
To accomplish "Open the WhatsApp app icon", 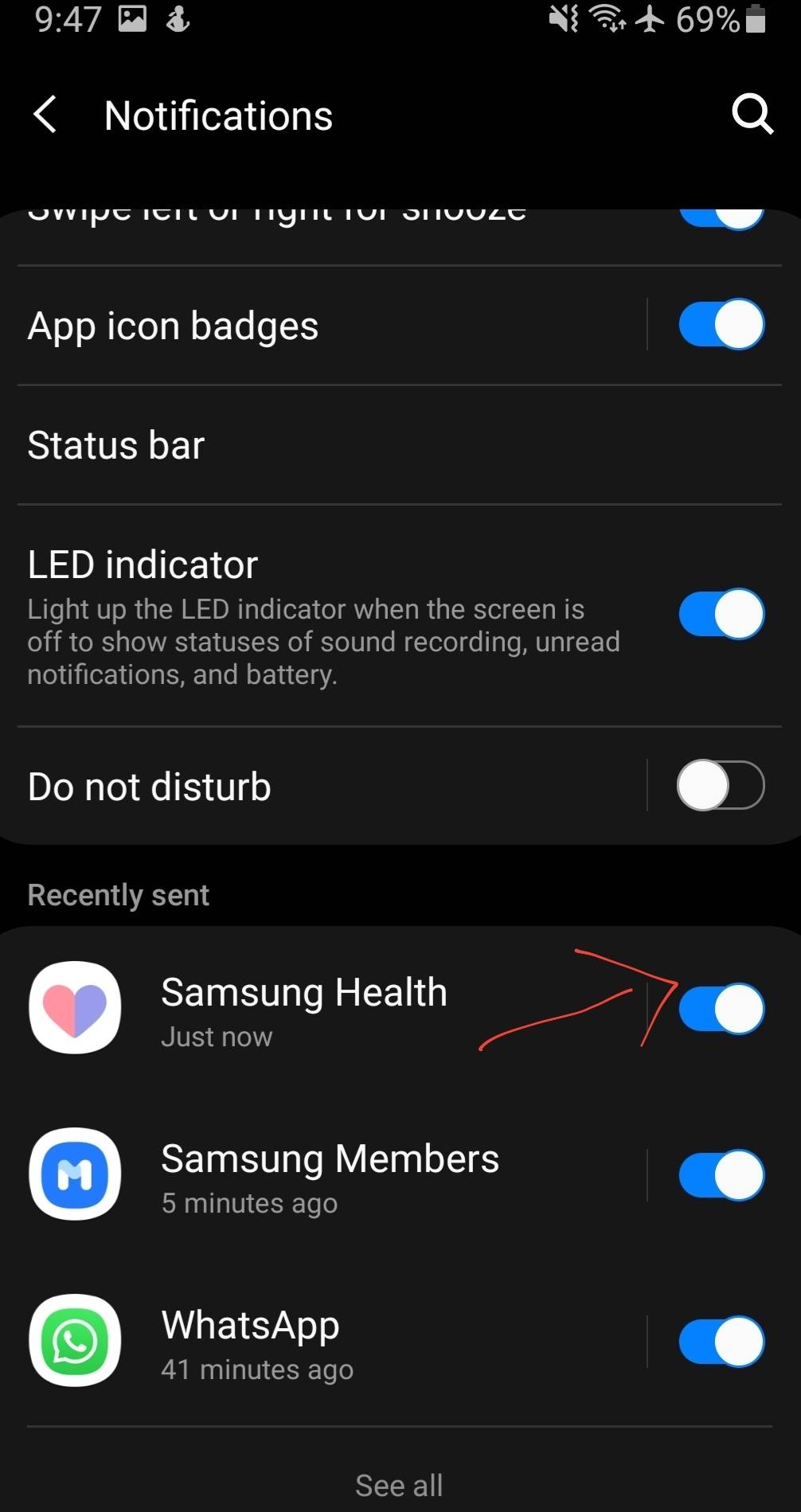I will pos(74,1341).
